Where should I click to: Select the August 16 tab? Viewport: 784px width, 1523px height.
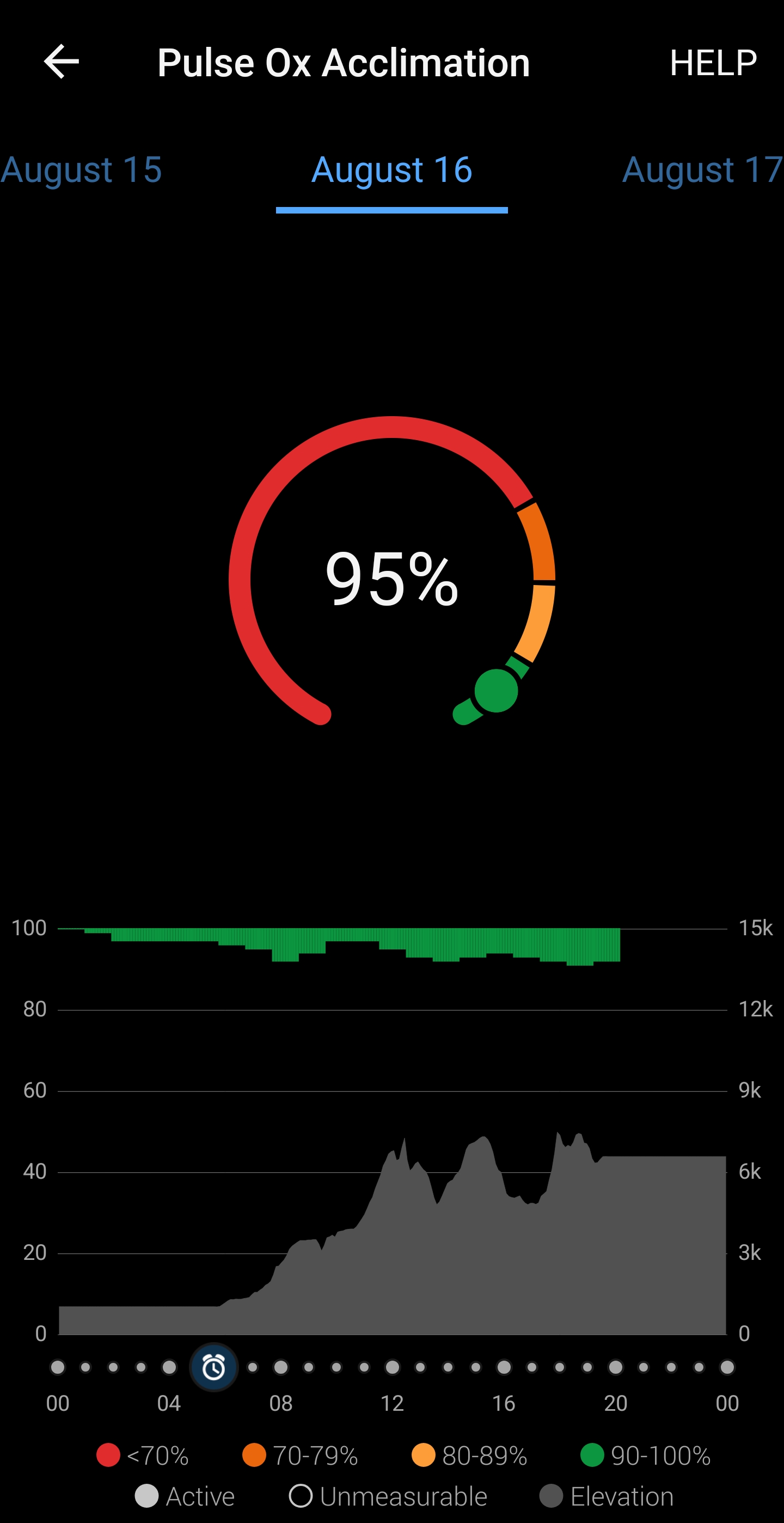391,170
